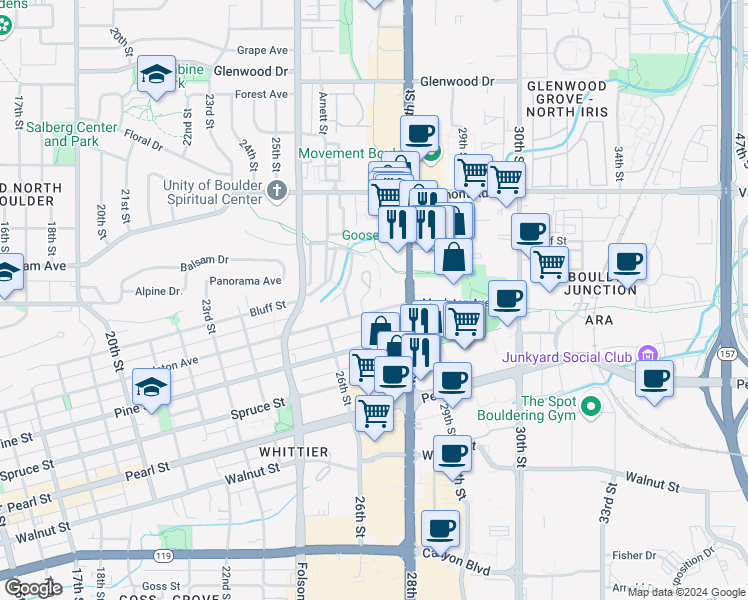This screenshot has width=748, height=600.
Task: Tap the shopping cart marker by Spruce and 26th St
Action: 374,414
